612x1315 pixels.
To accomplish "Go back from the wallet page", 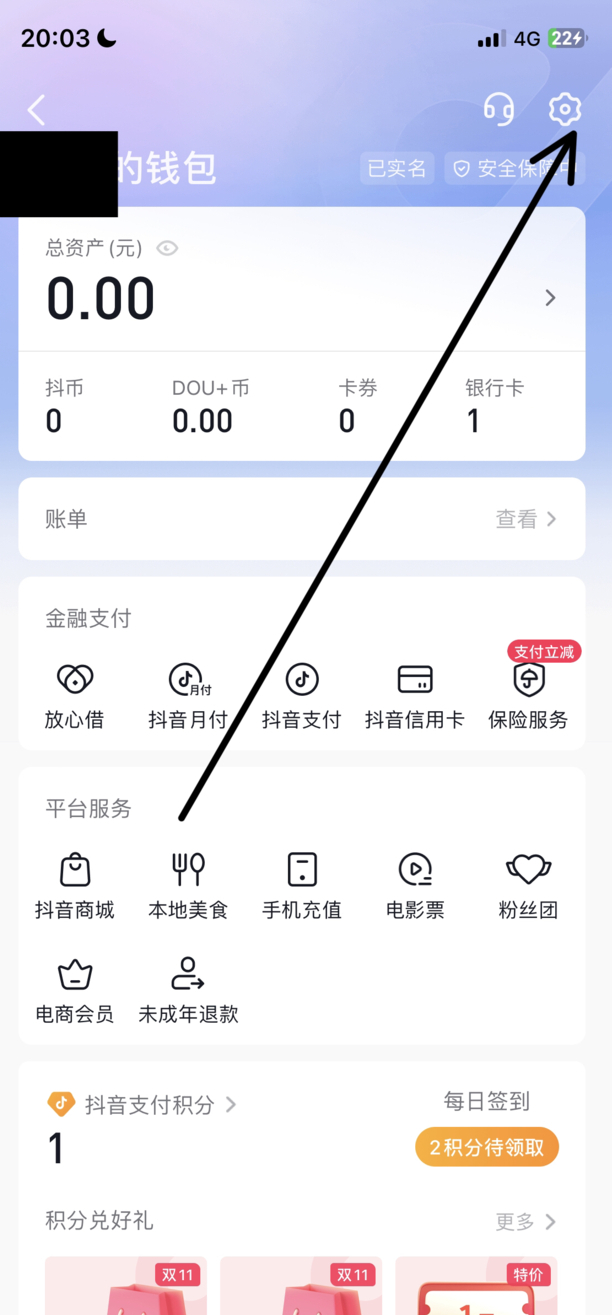I will click(37, 110).
